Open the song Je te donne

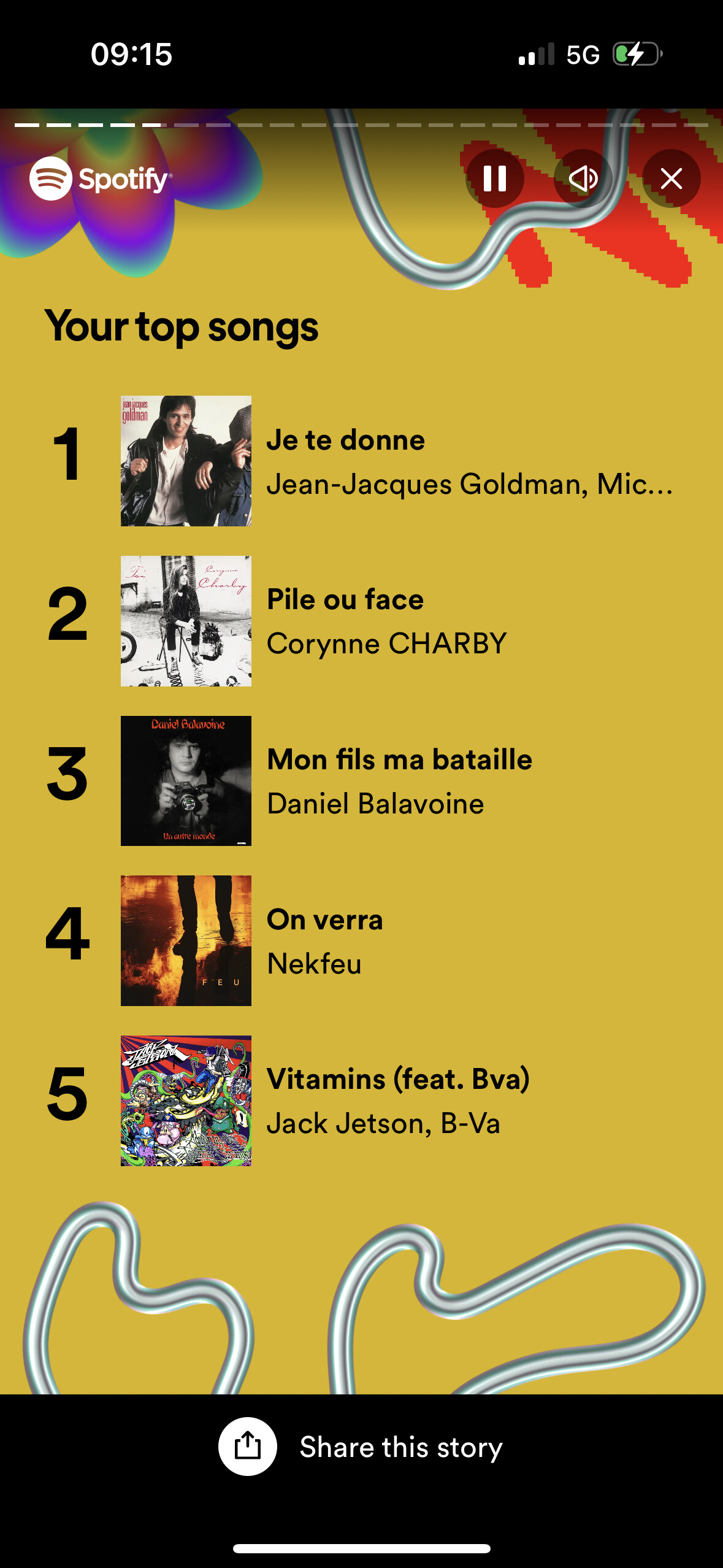coord(345,440)
